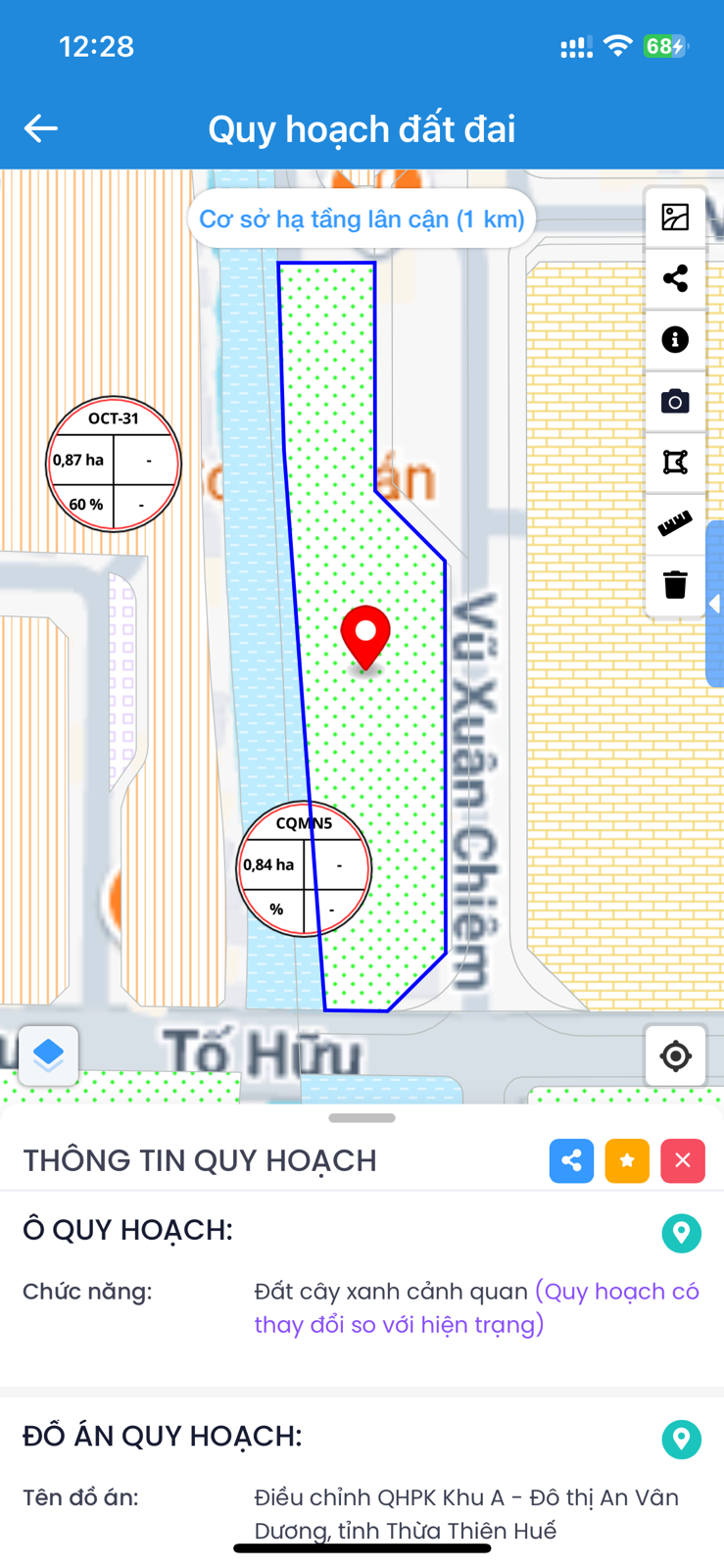Image resolution: width=724 pixels, height=1568 pixels.
Task: Center the map on my location
Action: (675, 1056)
